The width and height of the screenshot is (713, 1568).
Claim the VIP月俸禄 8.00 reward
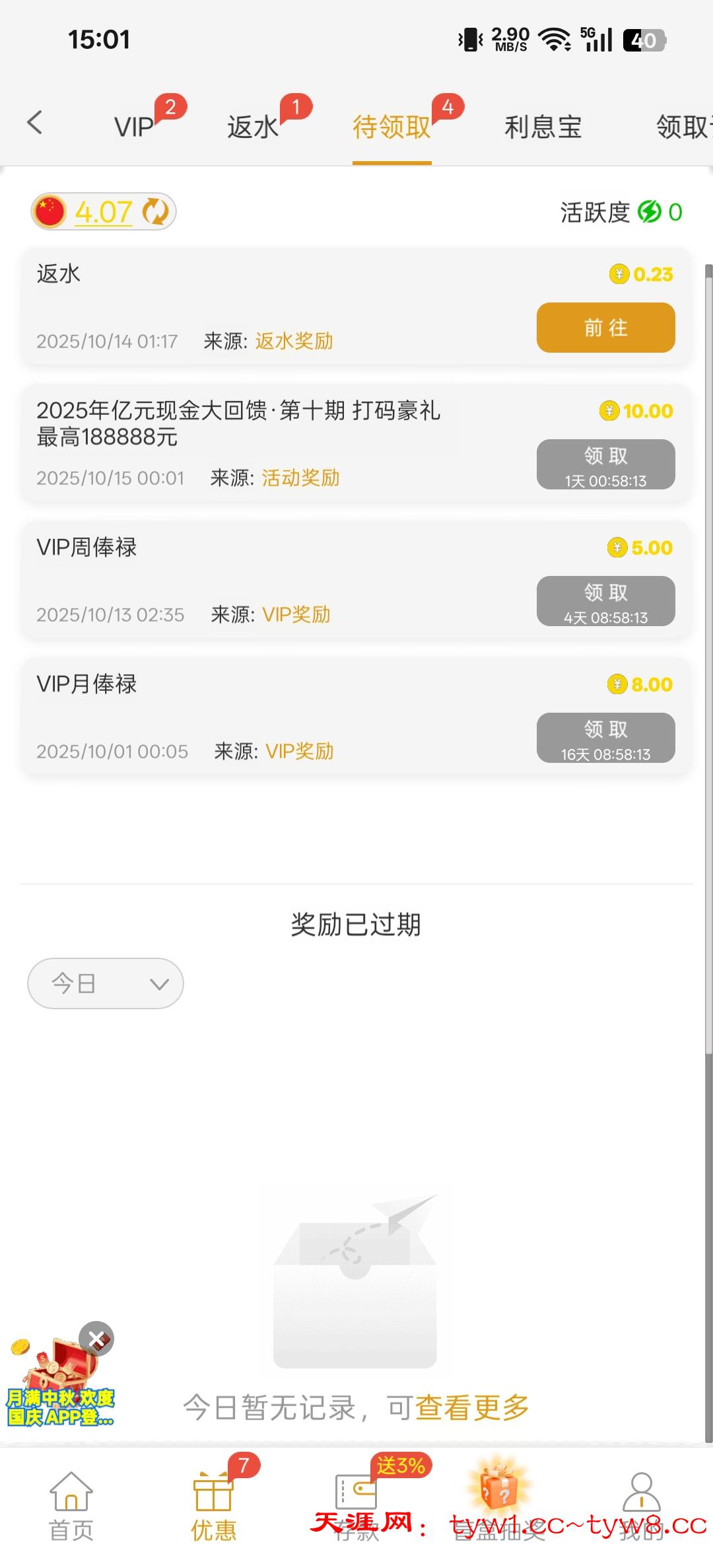(605, 738)
